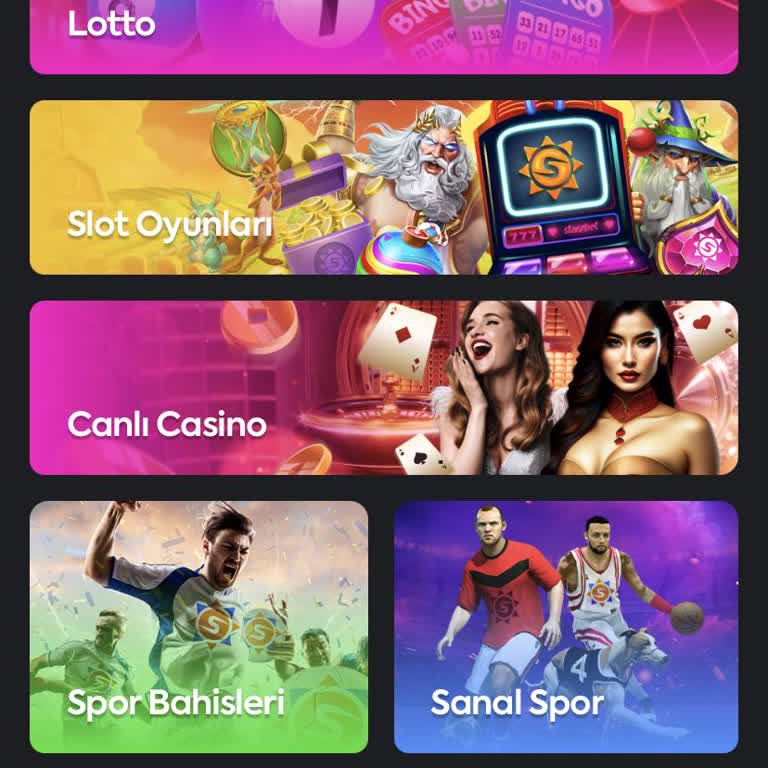The image size is (768, 768).
Task: Open the Lotto category card
Action: click(384, 35)
